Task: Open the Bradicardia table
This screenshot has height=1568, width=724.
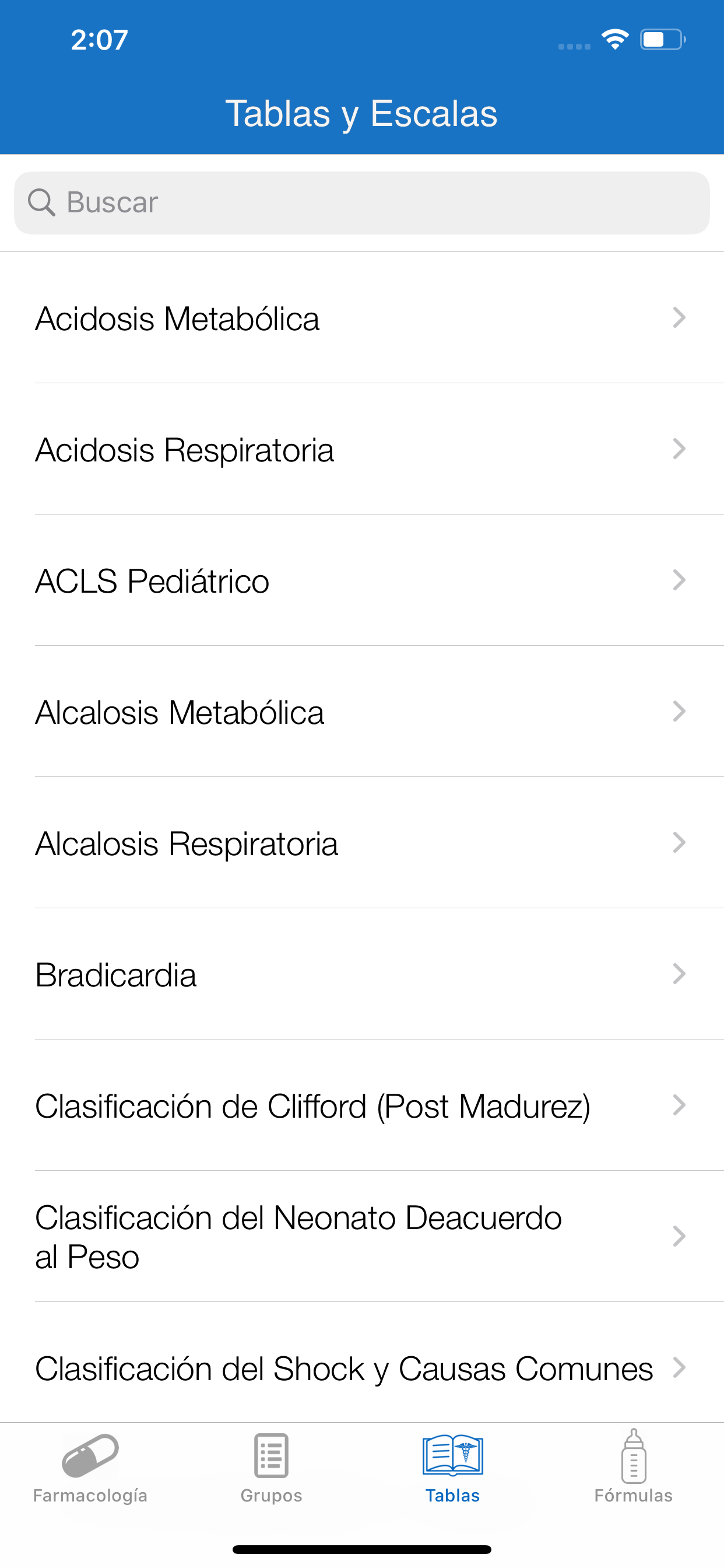Action: (362, 974)
